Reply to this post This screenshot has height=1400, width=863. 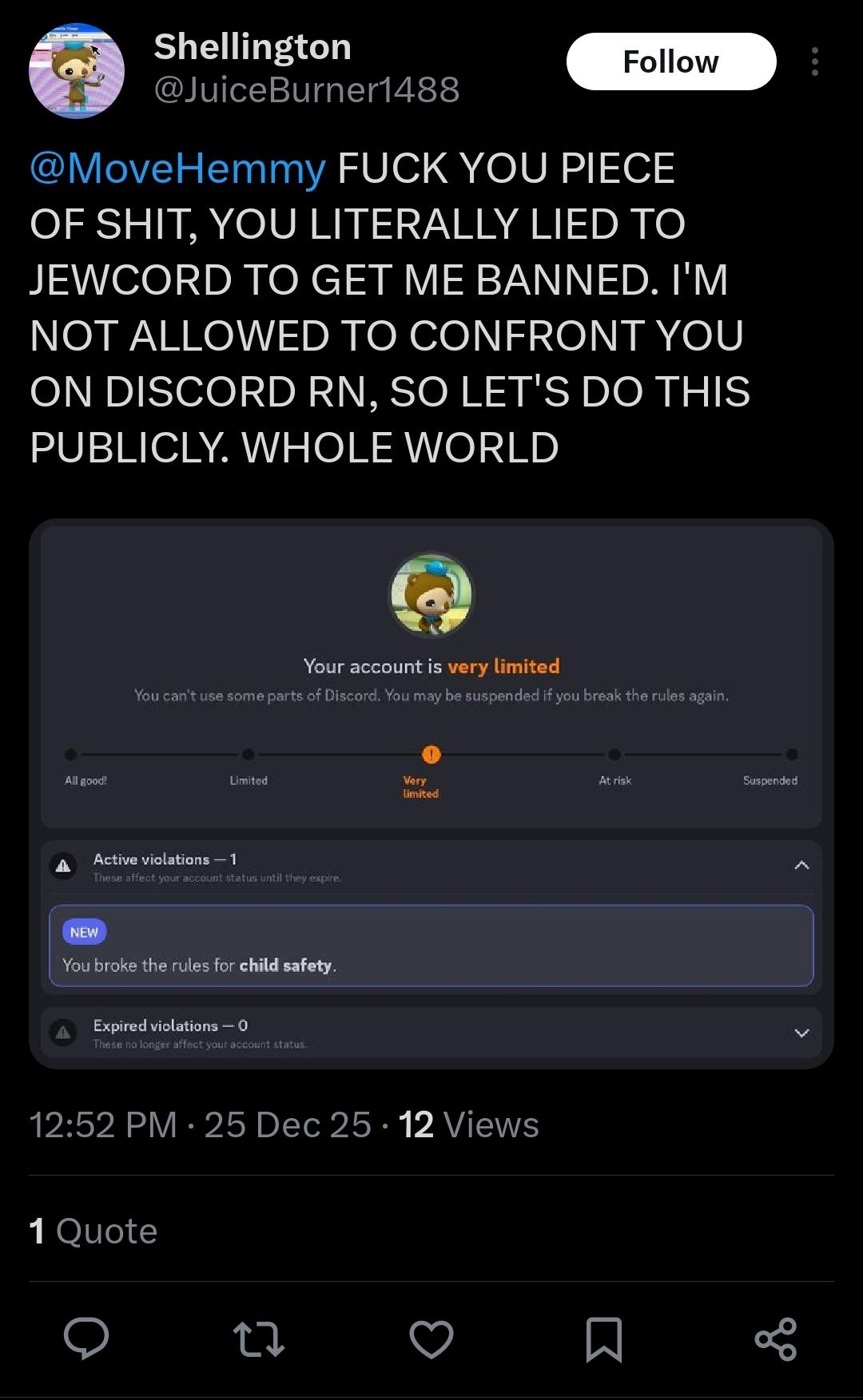point(86,1339)
